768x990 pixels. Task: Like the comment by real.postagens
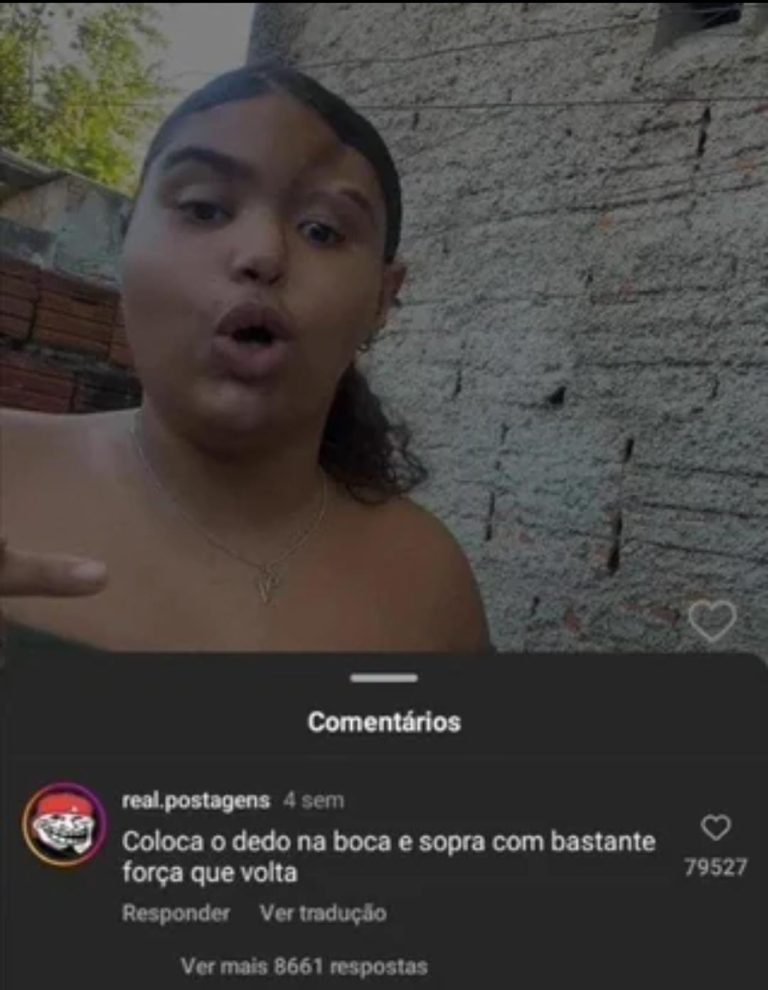pos(715,828)
